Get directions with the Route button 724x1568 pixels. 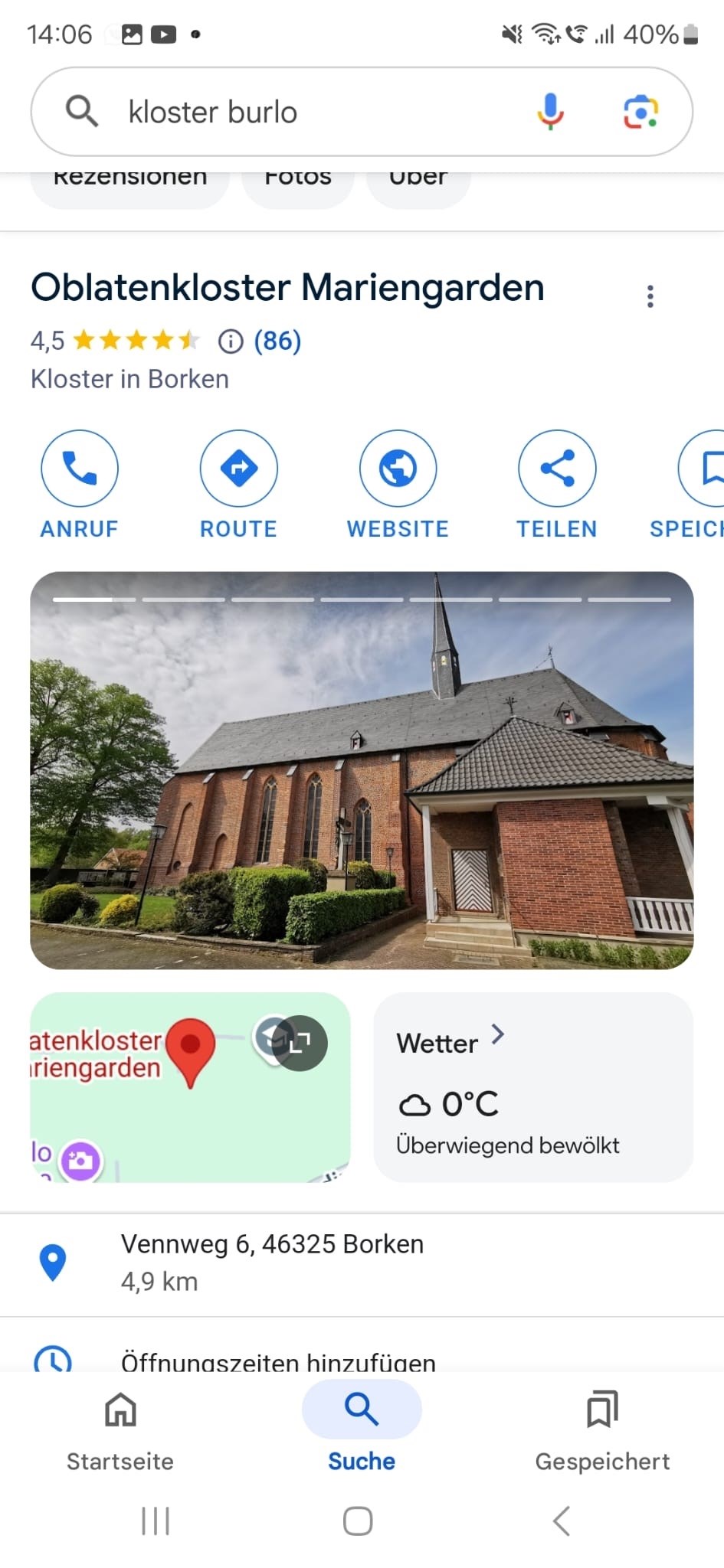click(x=238, y=469)
